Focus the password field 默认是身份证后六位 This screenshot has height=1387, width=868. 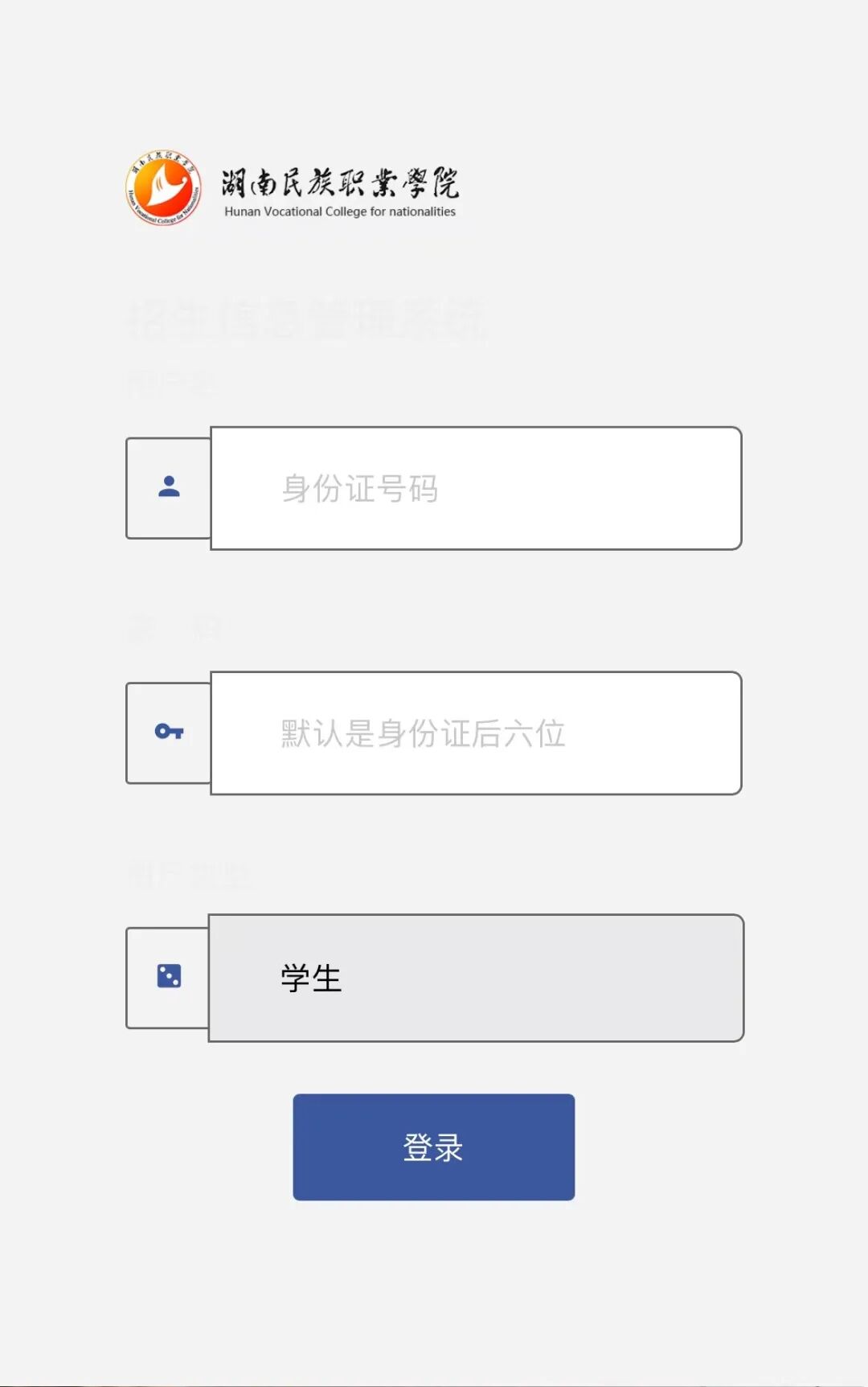[475, 733]
